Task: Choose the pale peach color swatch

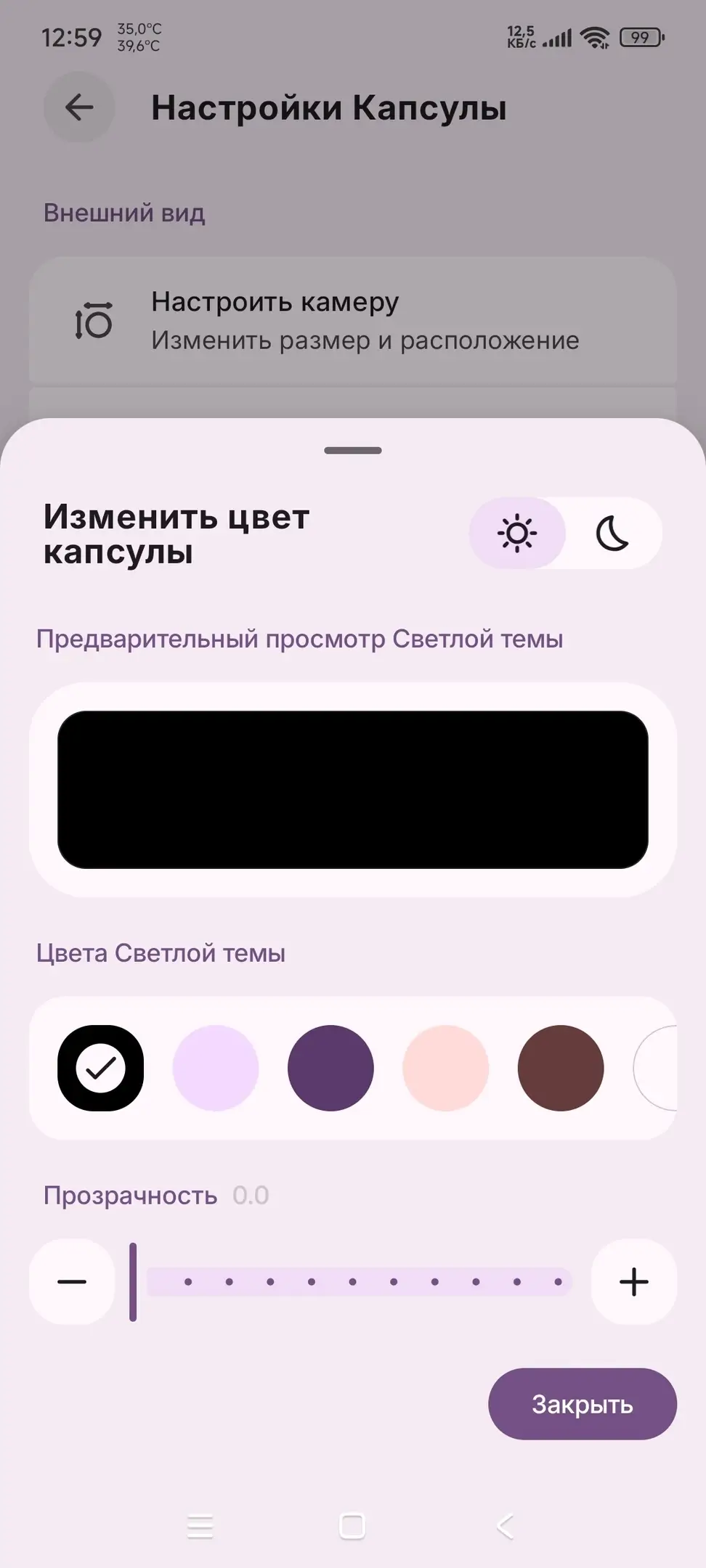Action: (x=445, y=1068)
